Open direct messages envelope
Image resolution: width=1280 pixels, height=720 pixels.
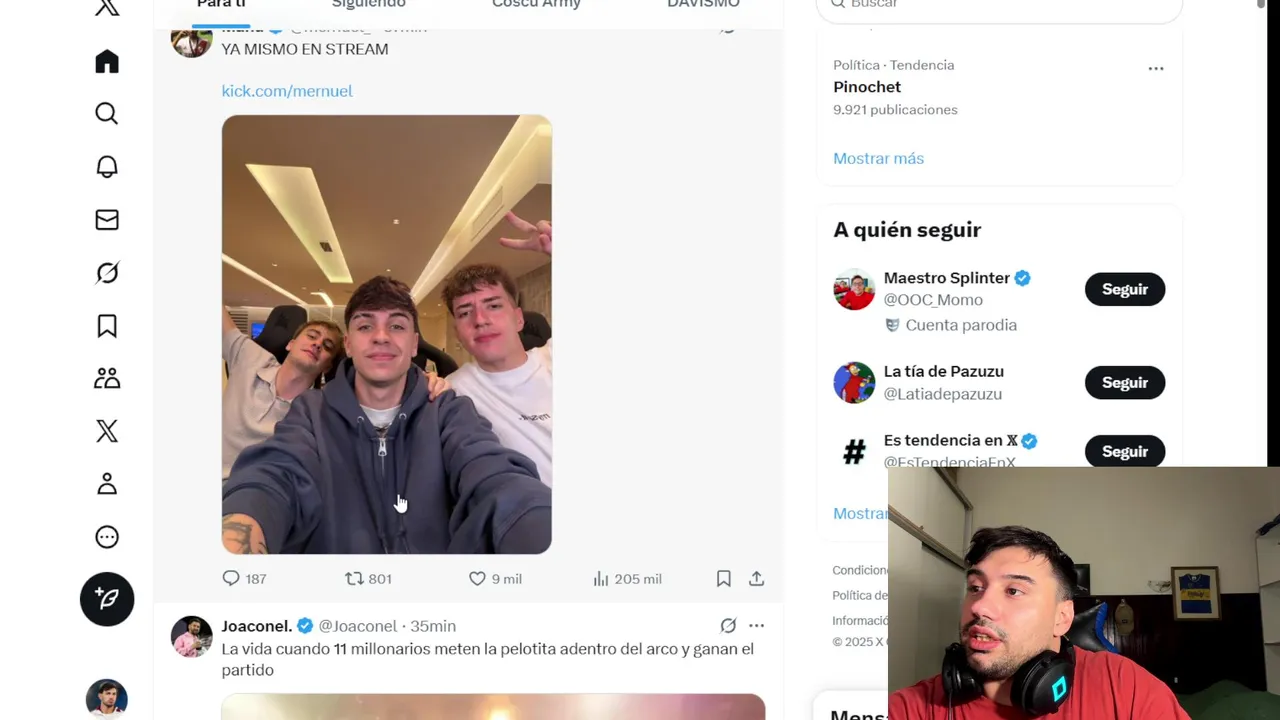pos(107,220)
